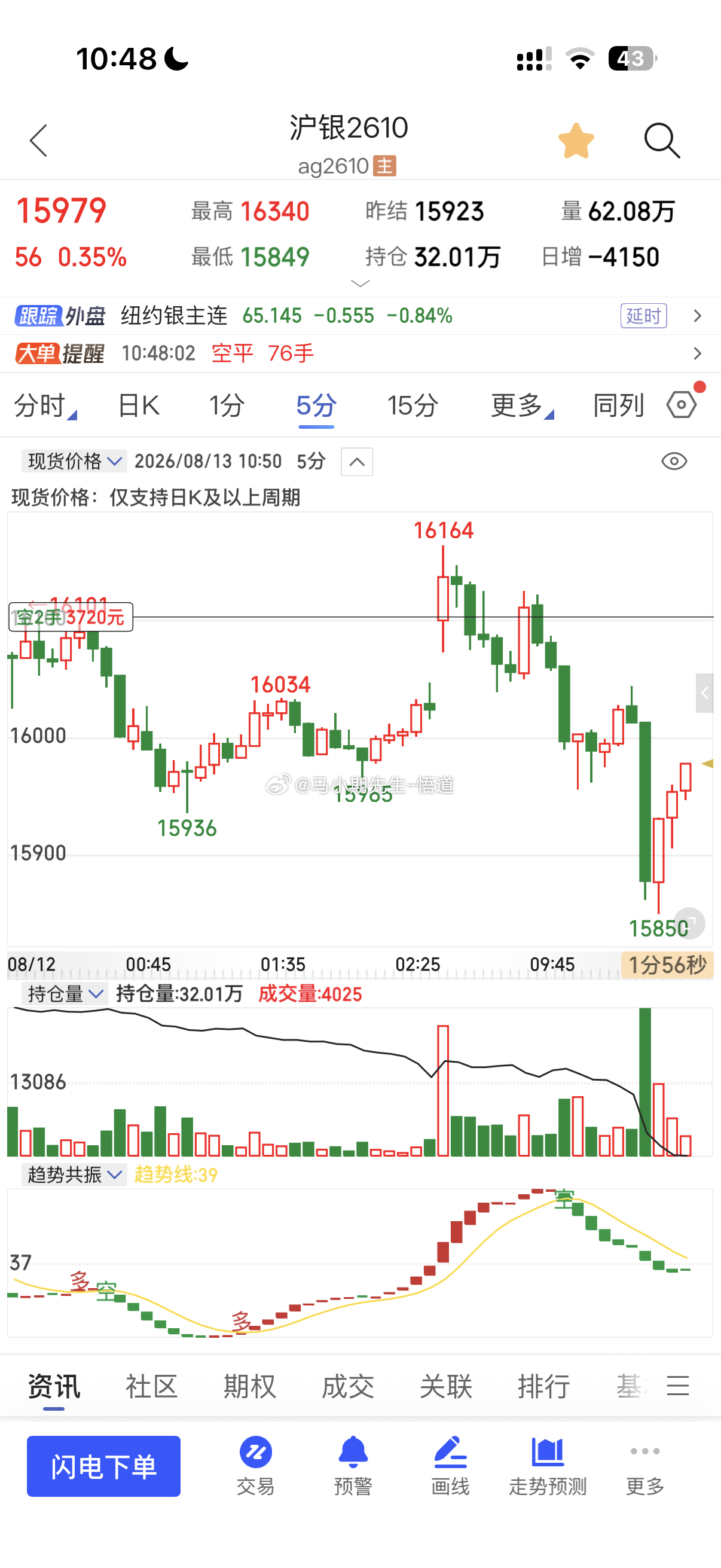Open the 持仓量 indicator dropdown
Image resolution: width=721 pixels, height=1568 pixels.
(65, 994)
